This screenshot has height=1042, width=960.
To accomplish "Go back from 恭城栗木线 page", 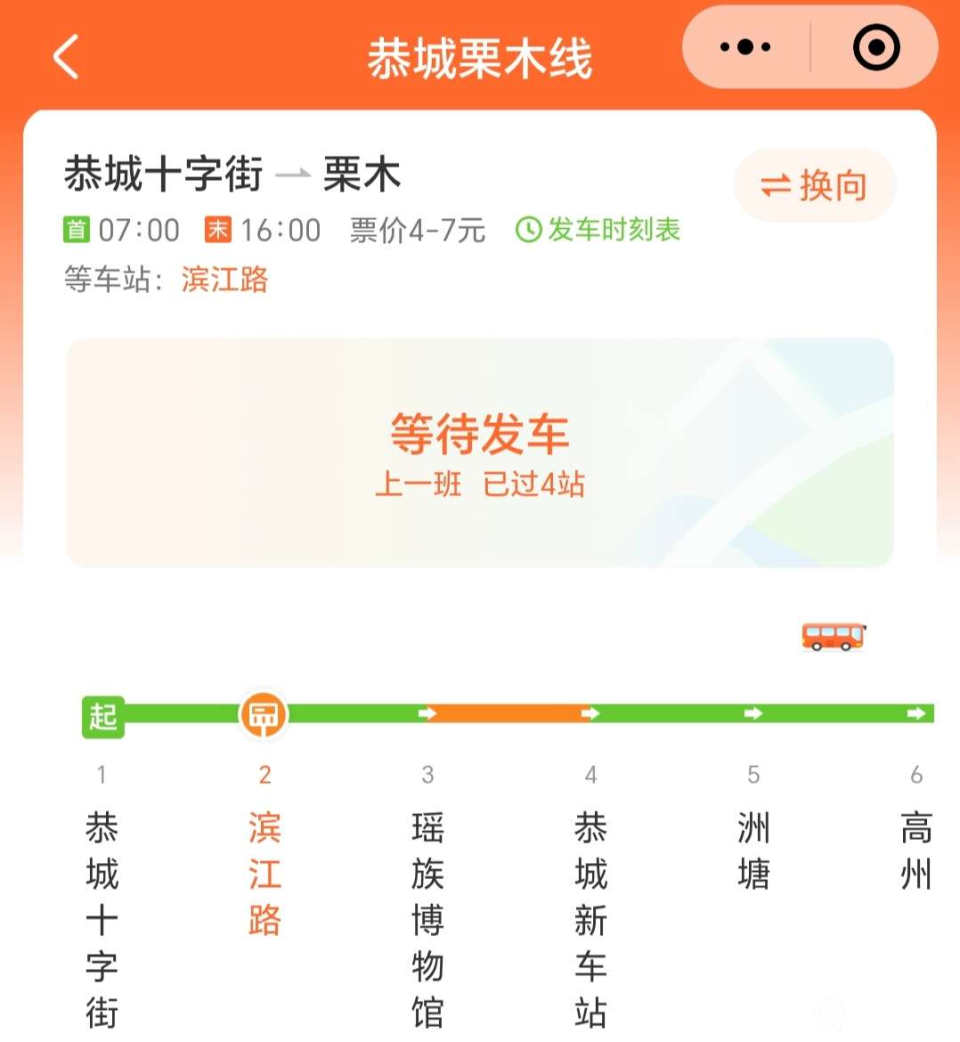I will [x=66, y=57].
